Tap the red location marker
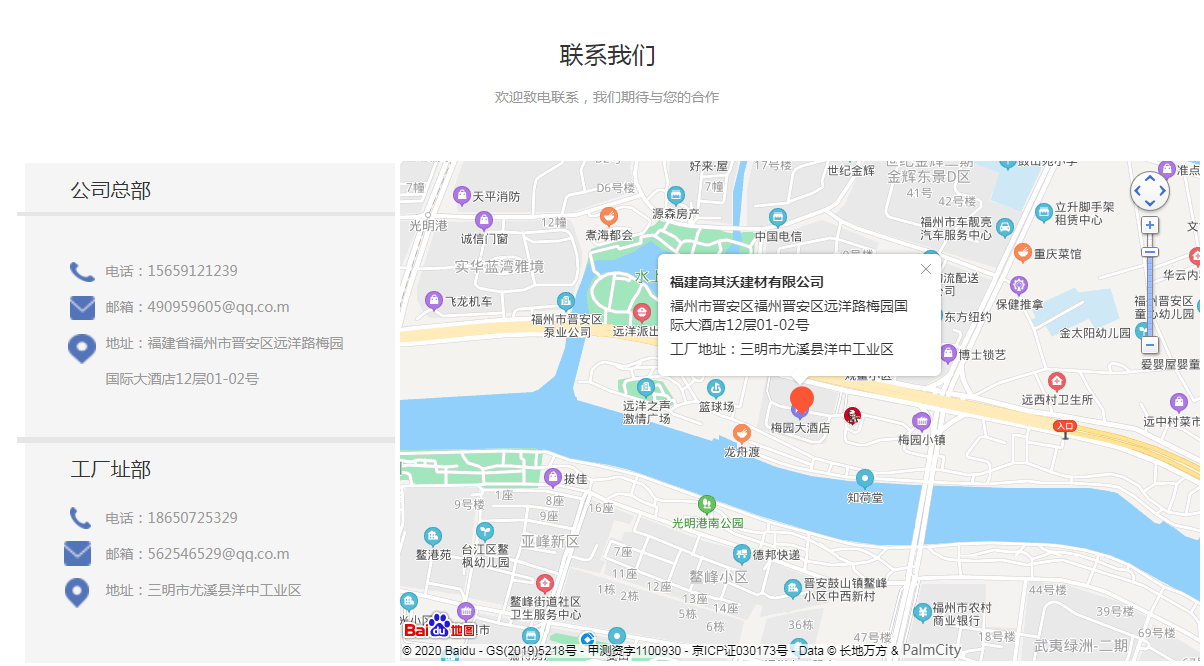Screen dimensions: 1204x666 click(x=802, y=399)
